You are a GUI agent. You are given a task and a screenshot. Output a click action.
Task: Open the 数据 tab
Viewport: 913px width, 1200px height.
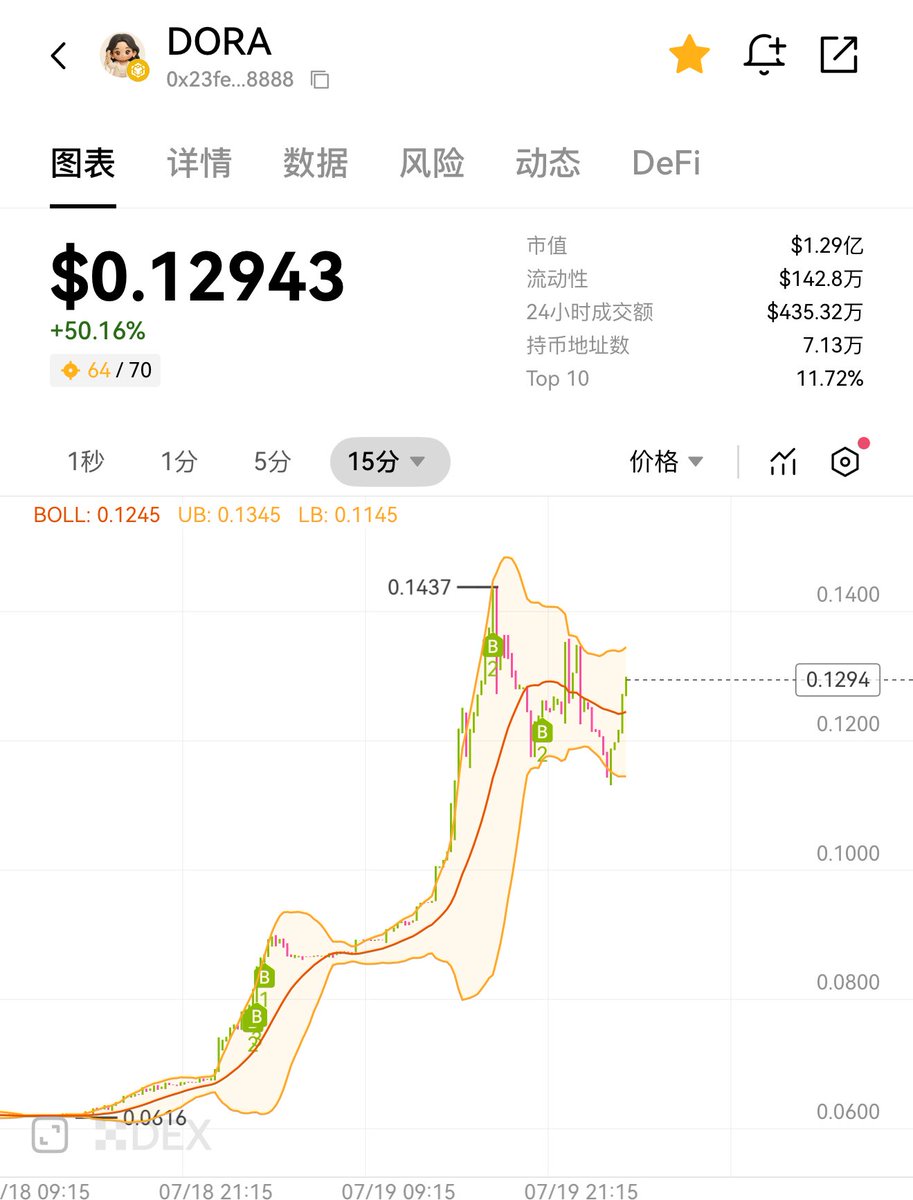tap(315, 163)
